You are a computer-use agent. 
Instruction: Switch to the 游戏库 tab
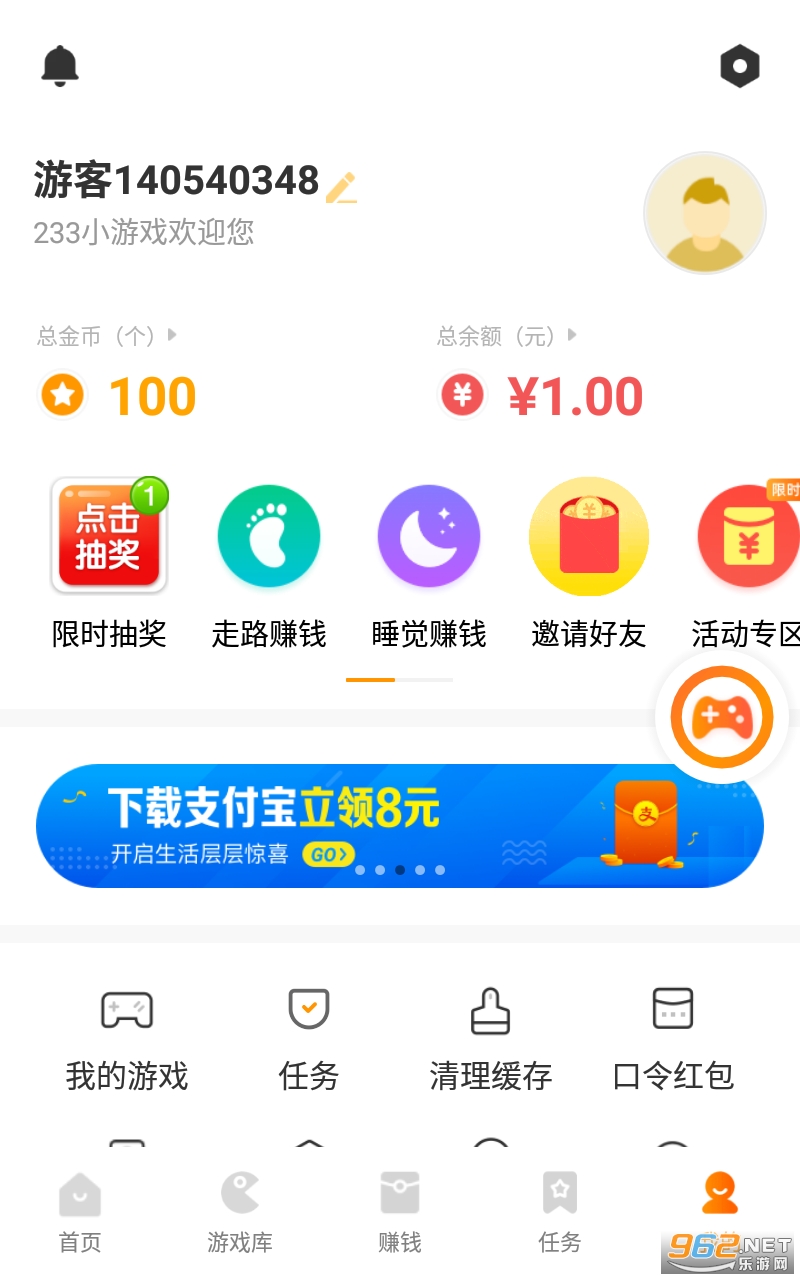(x=240, y=1212)
